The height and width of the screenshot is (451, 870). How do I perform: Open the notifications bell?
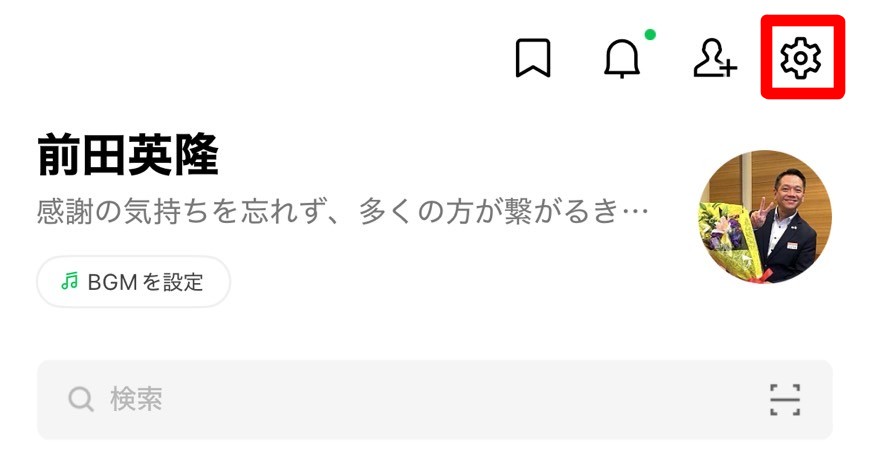pos(622,59)
